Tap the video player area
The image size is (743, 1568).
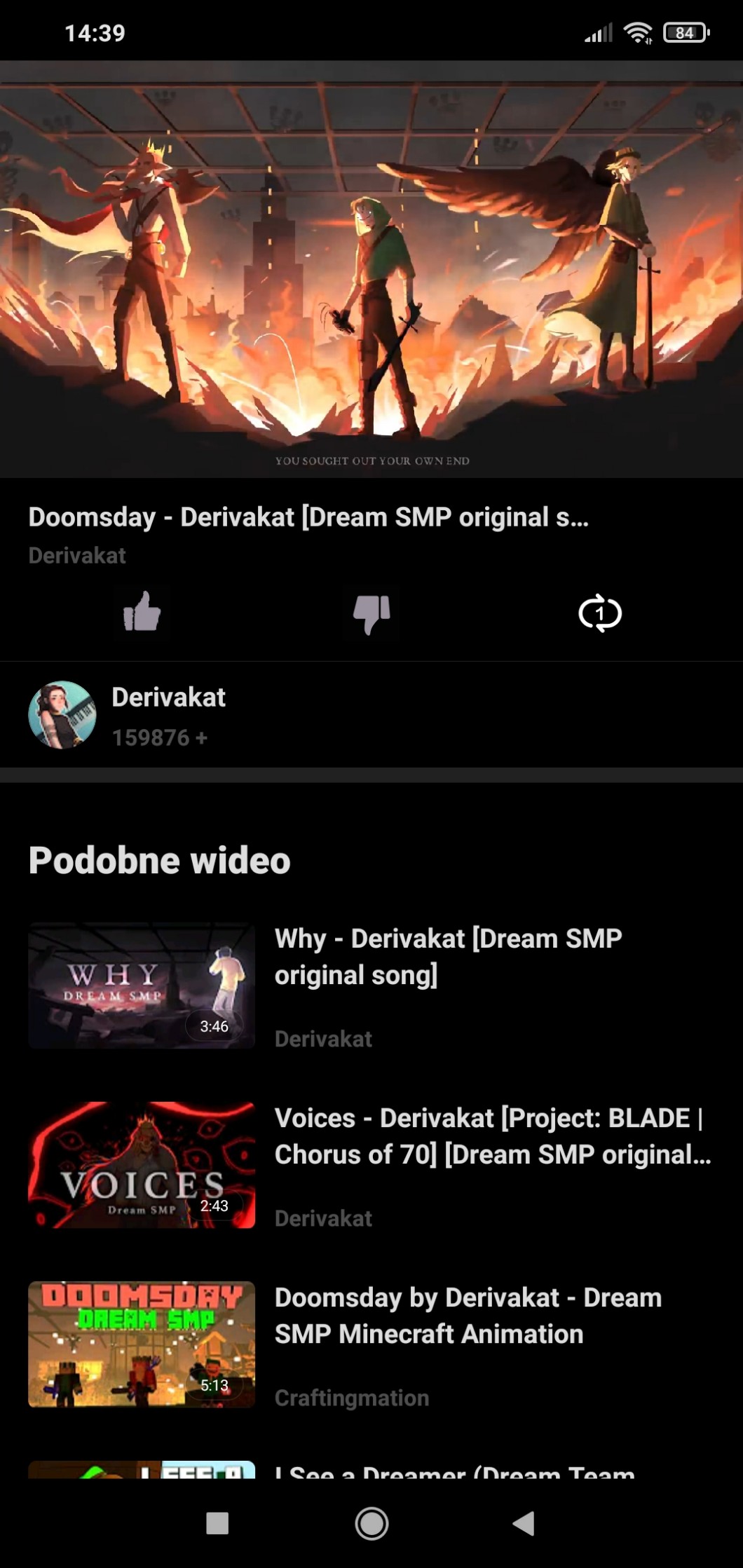371,270
